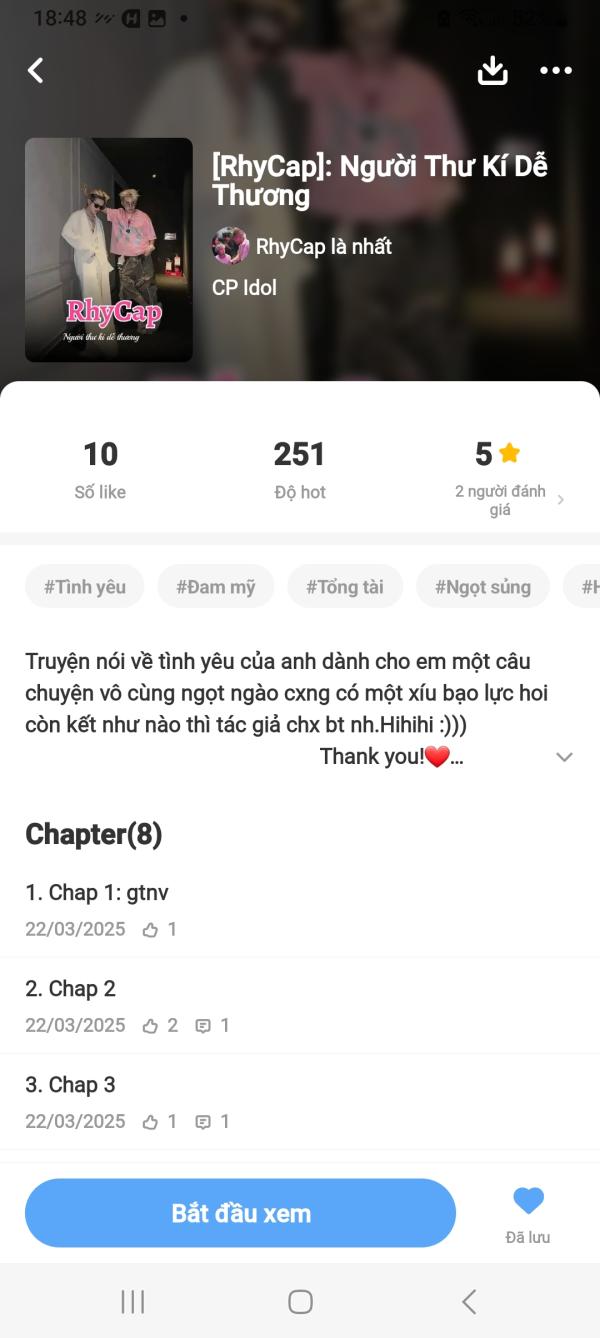Expand the full story description
Viewport: 600px width, 1338px height.
tap(564, 757)
